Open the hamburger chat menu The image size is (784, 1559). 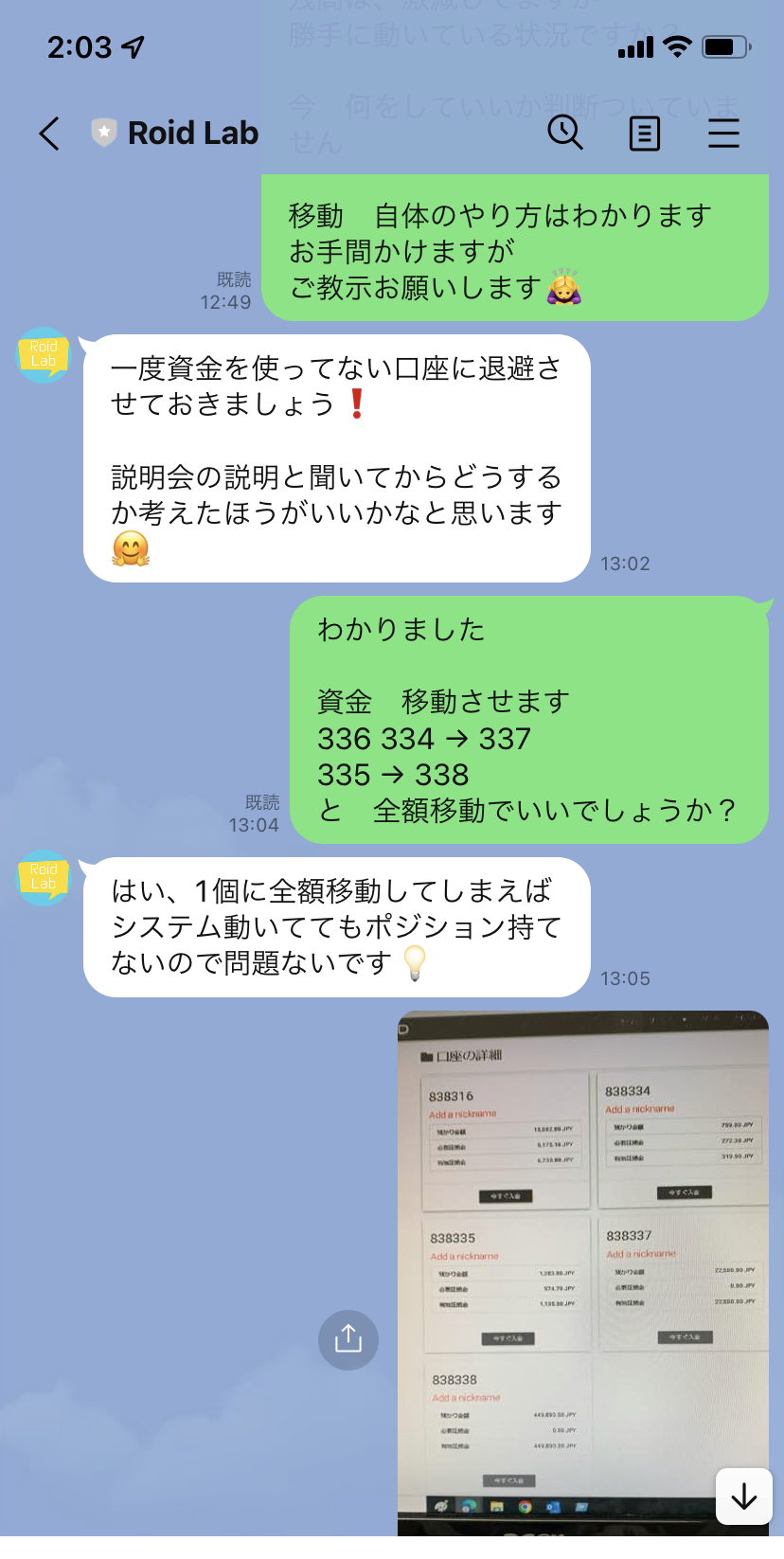(723, 134)
